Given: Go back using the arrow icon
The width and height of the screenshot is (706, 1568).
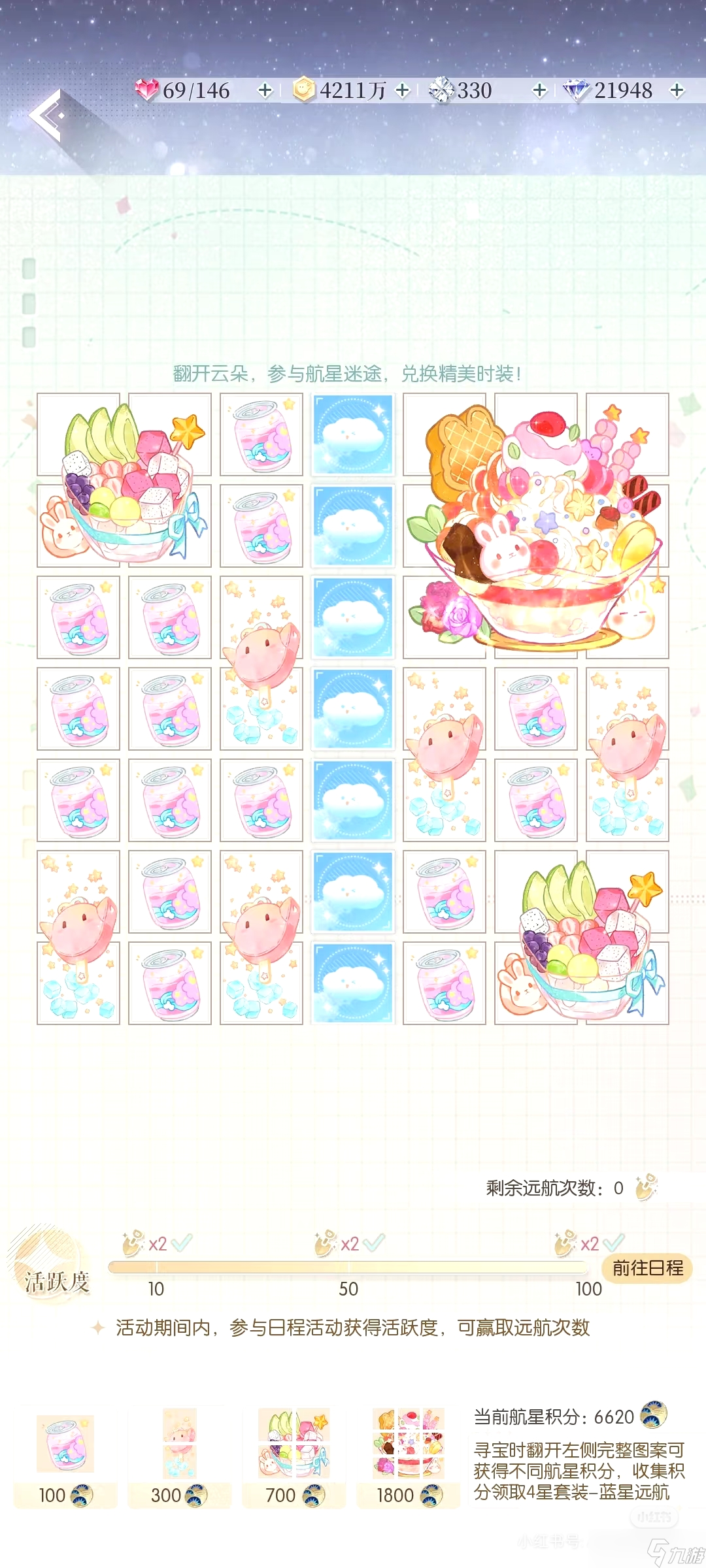Looking at the screenshot, I should (47, 116).
